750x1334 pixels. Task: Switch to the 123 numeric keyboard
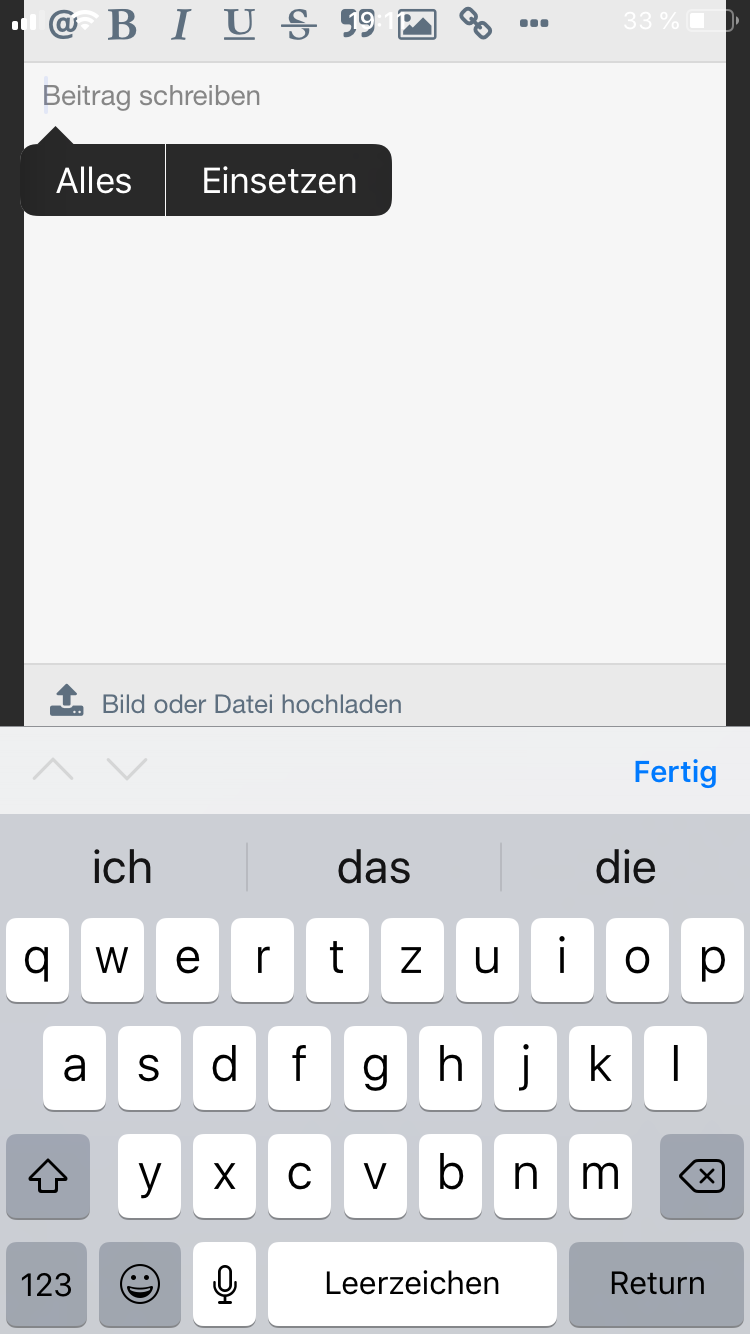[46, 1283]
